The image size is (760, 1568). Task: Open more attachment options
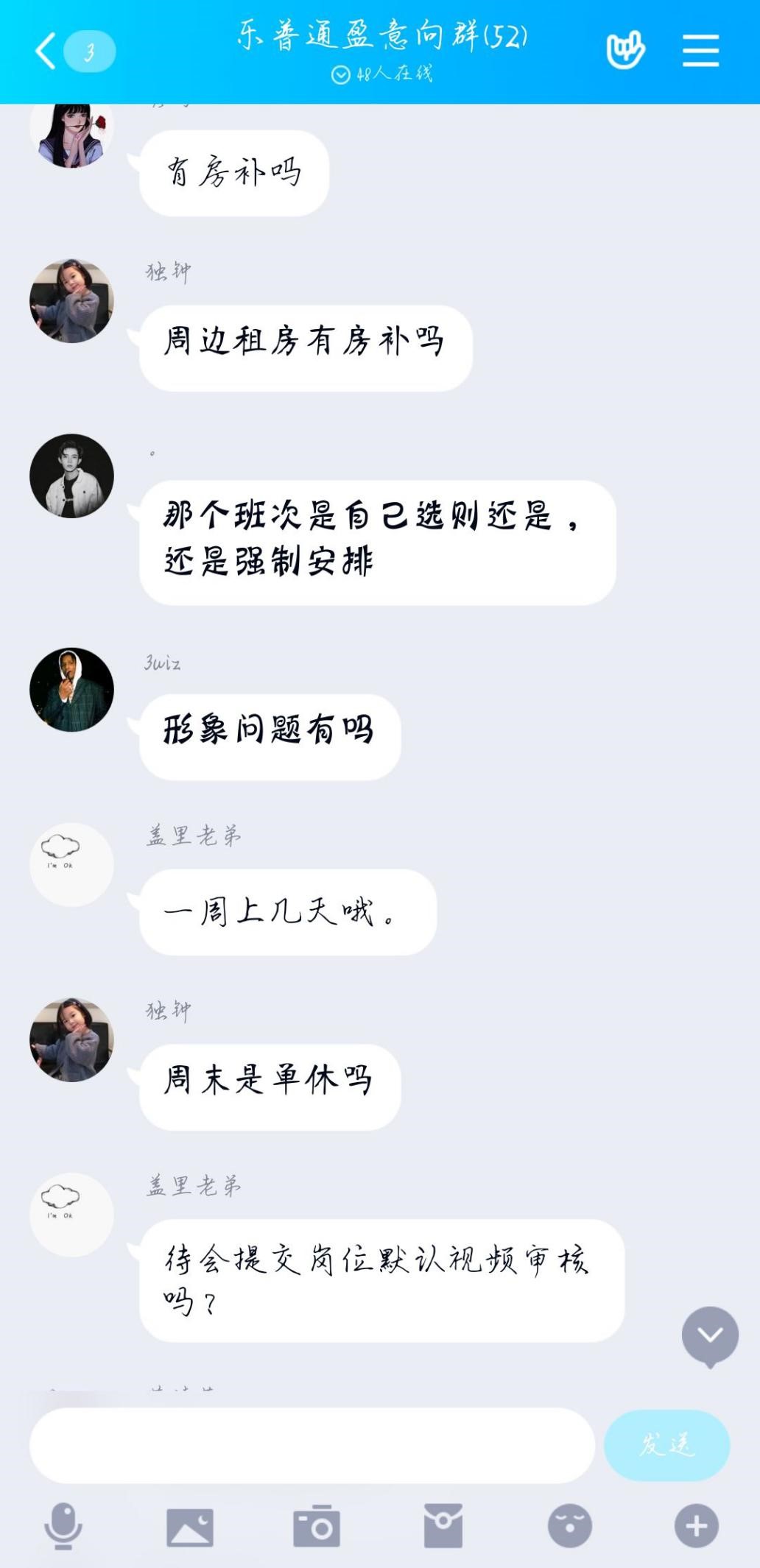coord(697,1526)
